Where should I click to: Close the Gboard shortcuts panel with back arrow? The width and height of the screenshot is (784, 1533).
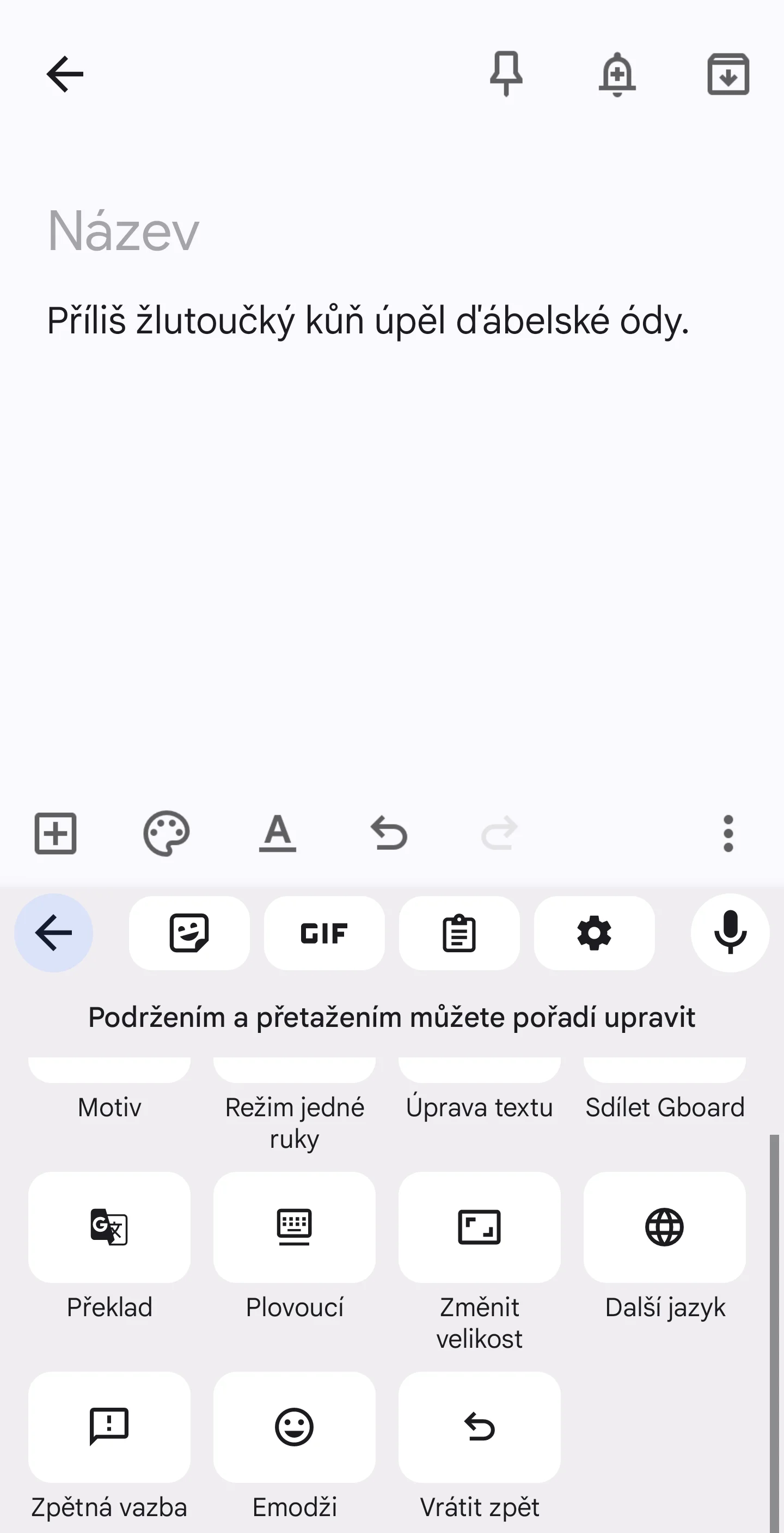[x=53, y=933]
